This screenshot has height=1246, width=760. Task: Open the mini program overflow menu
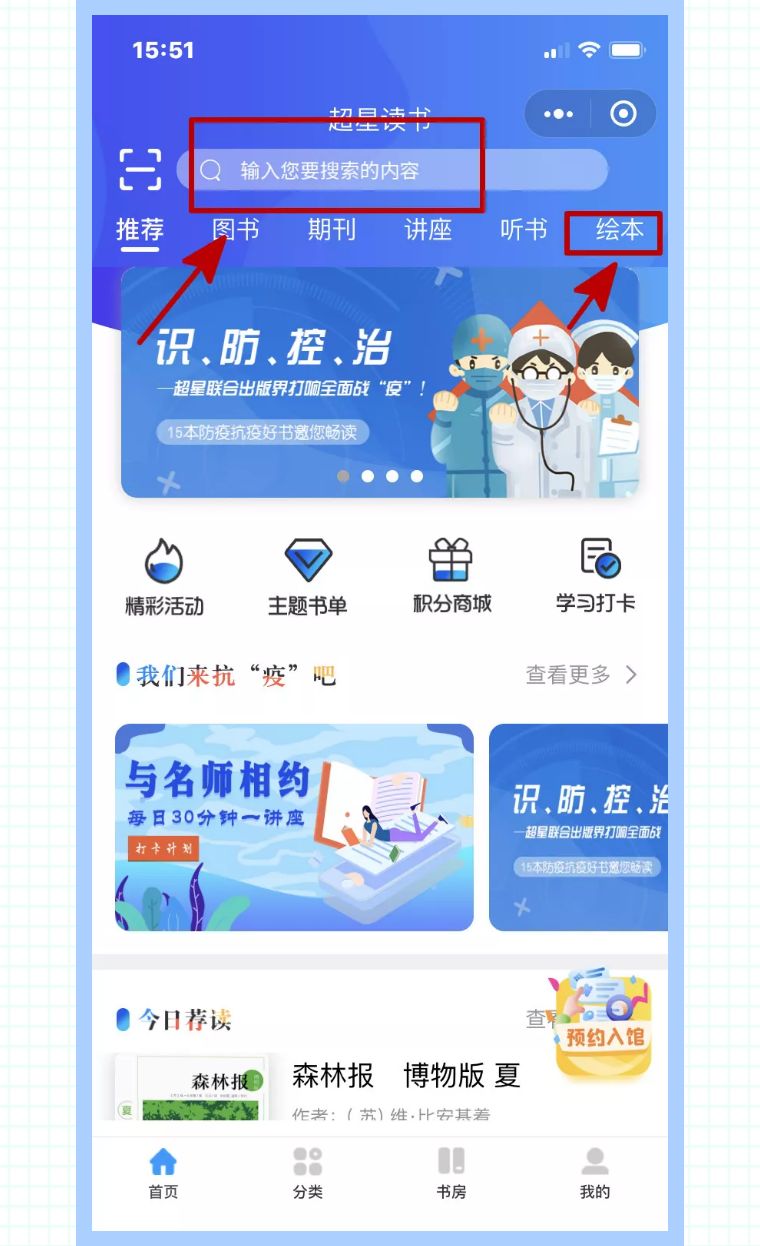pos(558,114)
